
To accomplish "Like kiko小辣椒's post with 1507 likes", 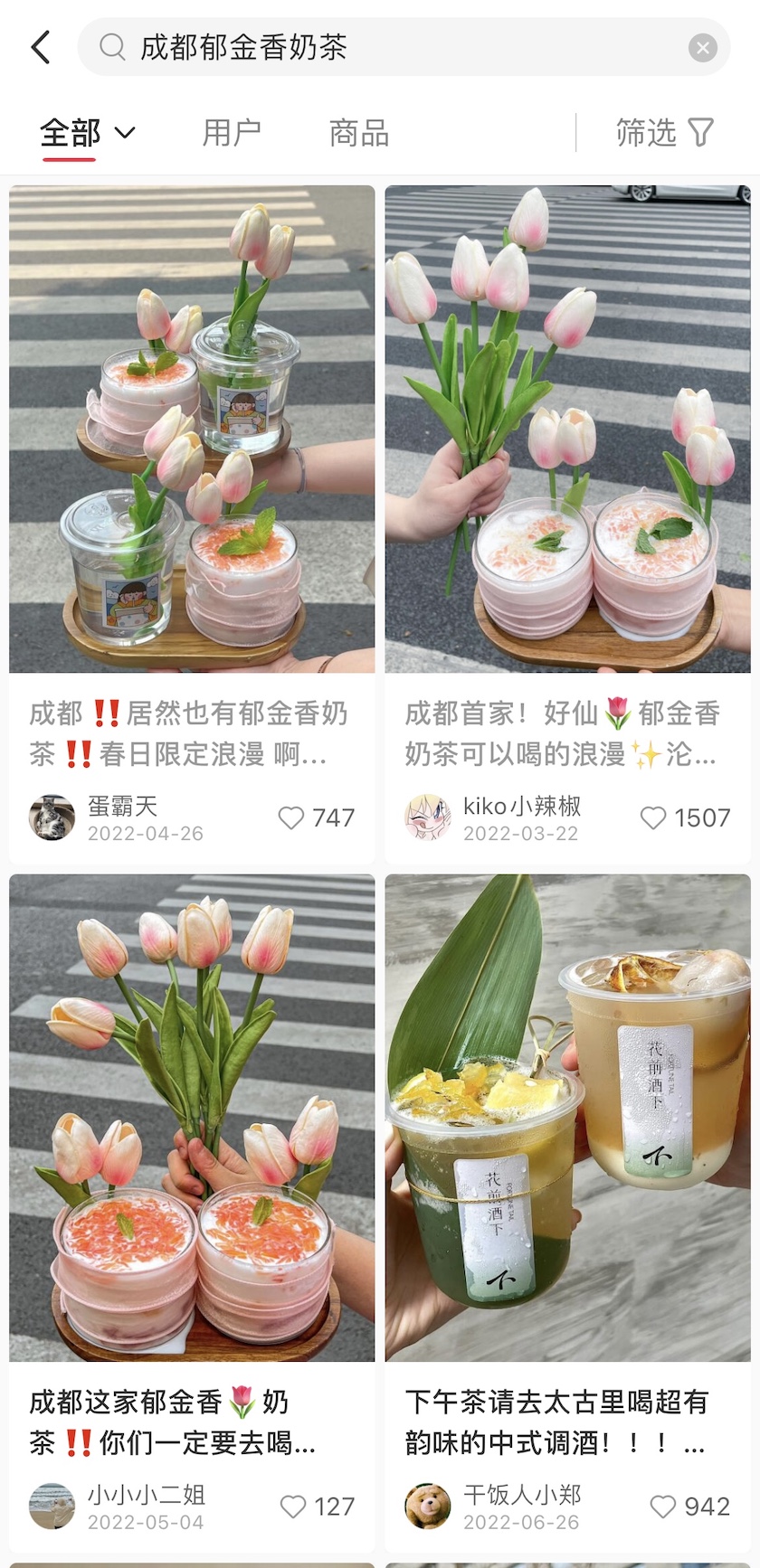I will point(653,818).
